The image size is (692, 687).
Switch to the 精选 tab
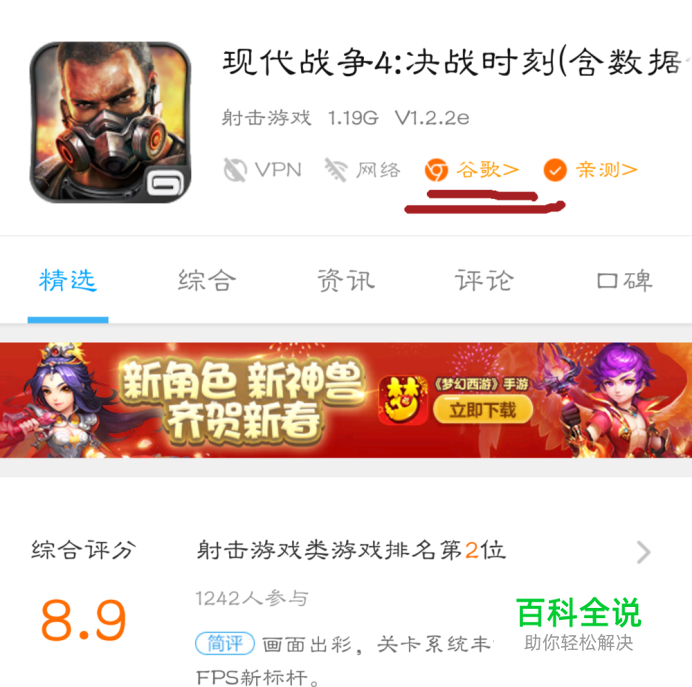68,281
